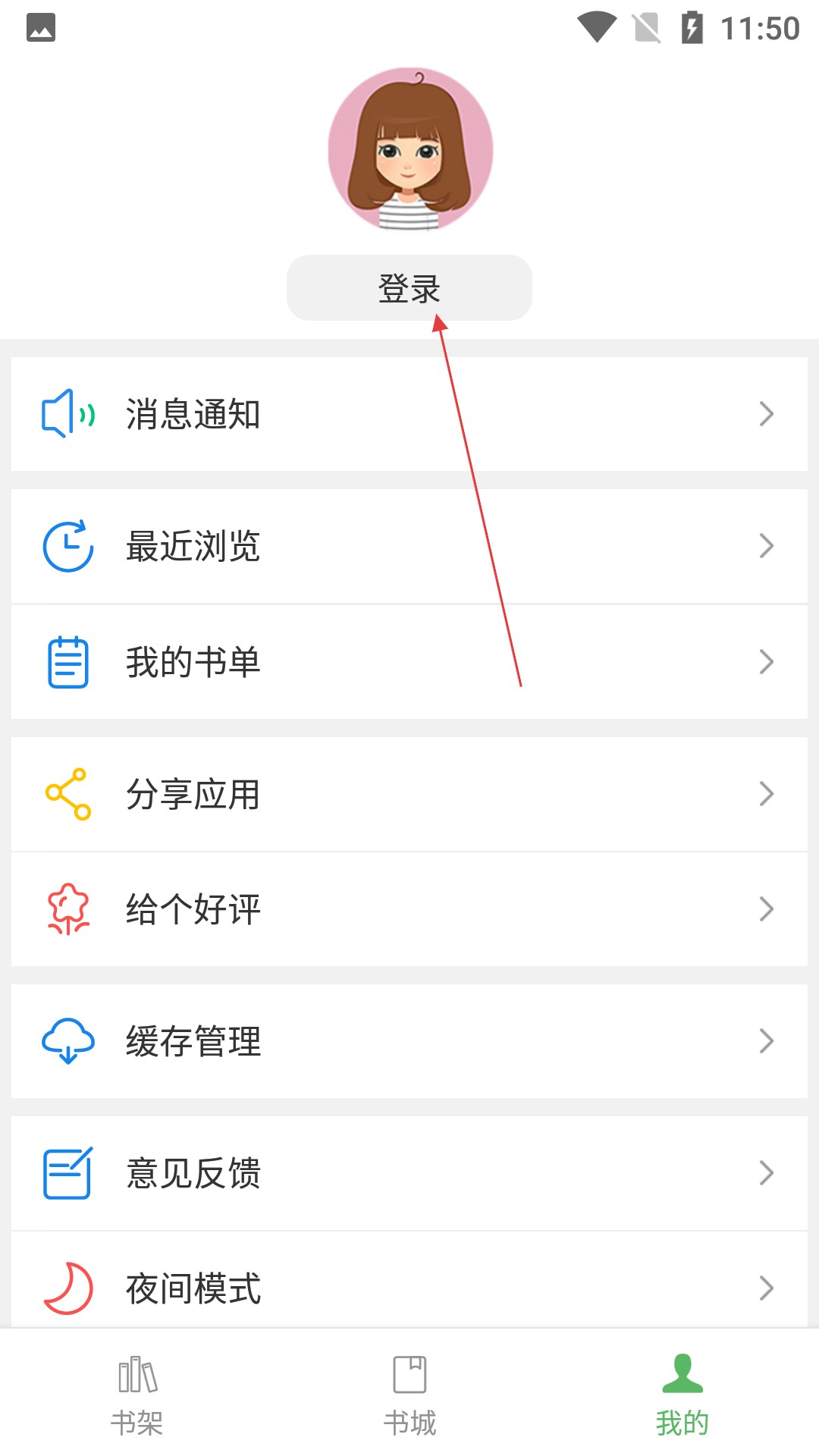Tap the screenshot icon in the status bar
This screenshot has height=1456, width=819.
[41, 26]
